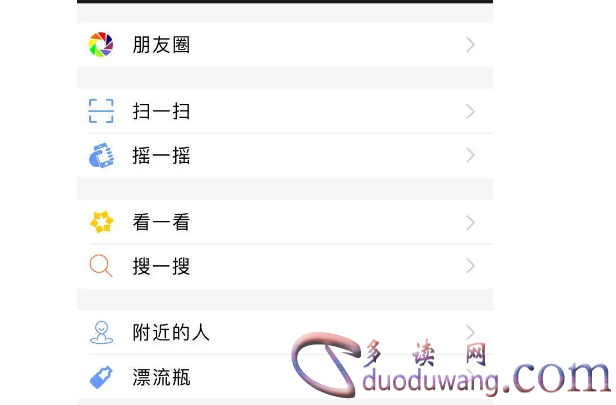616x405 pixels.
Task: Go to 看一看 feed
Action: [x=162, y=222]
